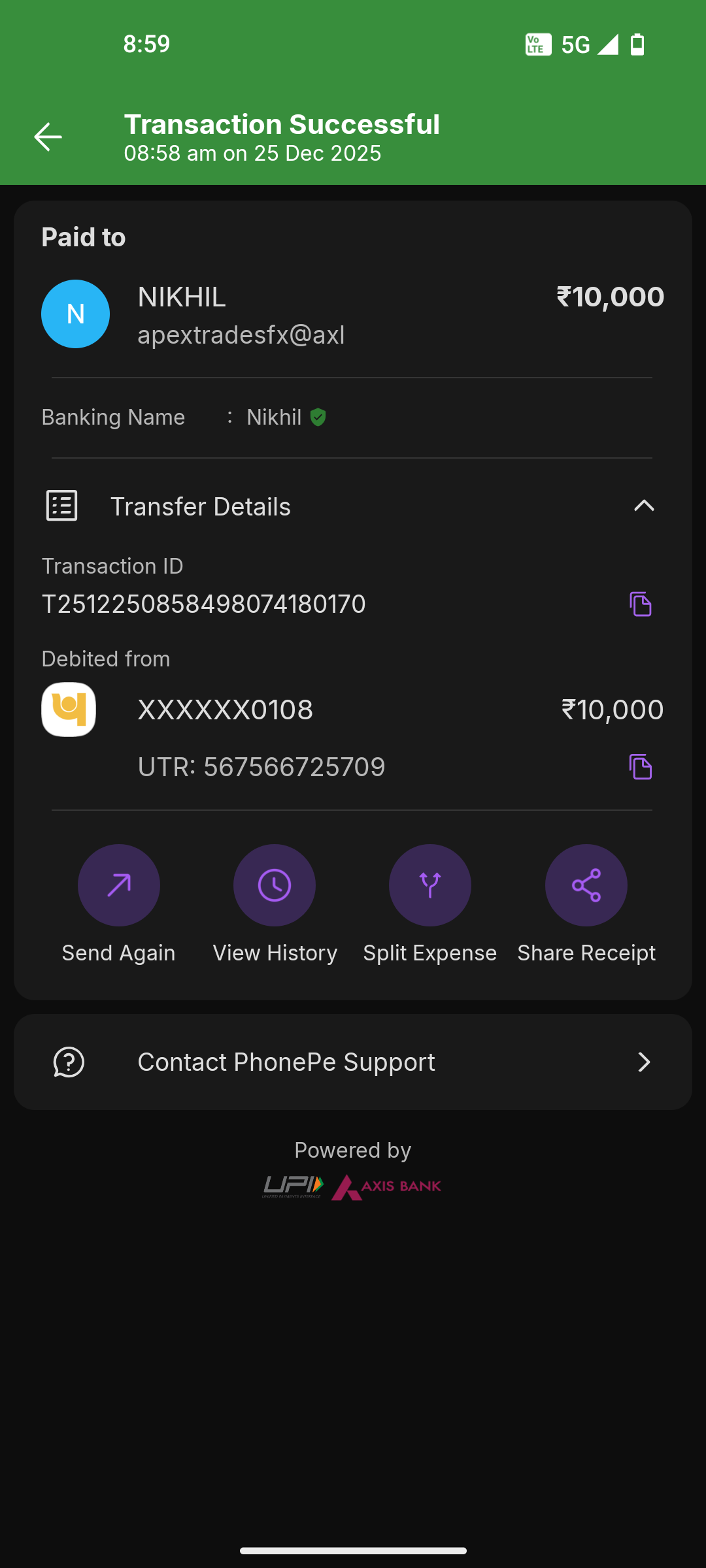The image size is (706, 1568).
Task: Collapse the Transfer Details section
Action: tap(643, 506)
